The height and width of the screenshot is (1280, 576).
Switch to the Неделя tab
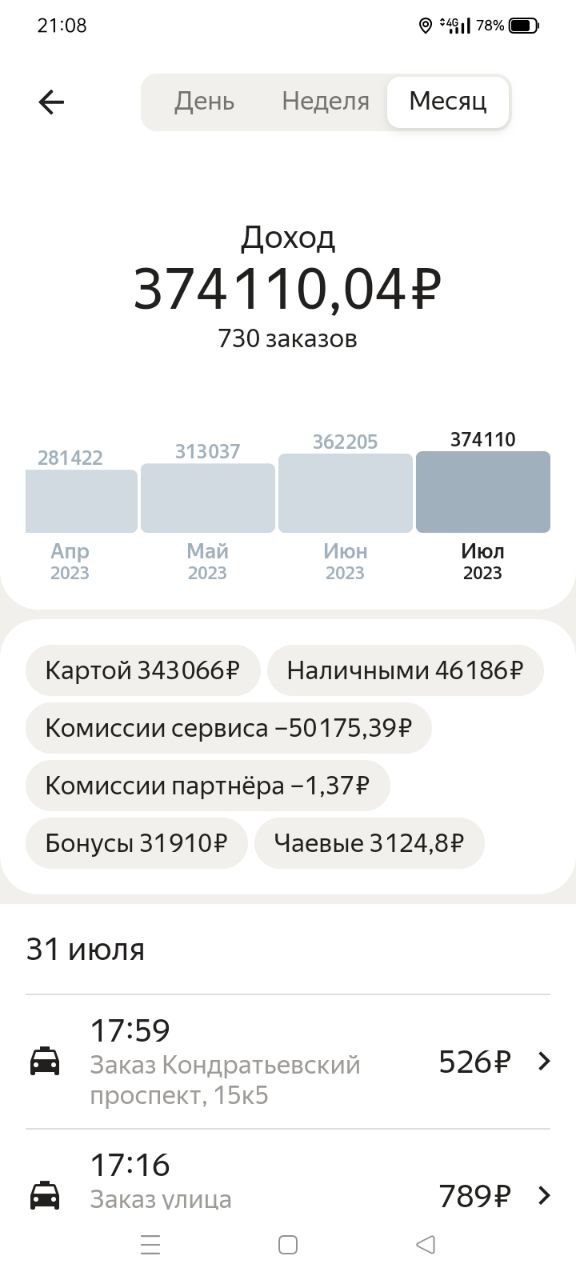pos(325,101)
